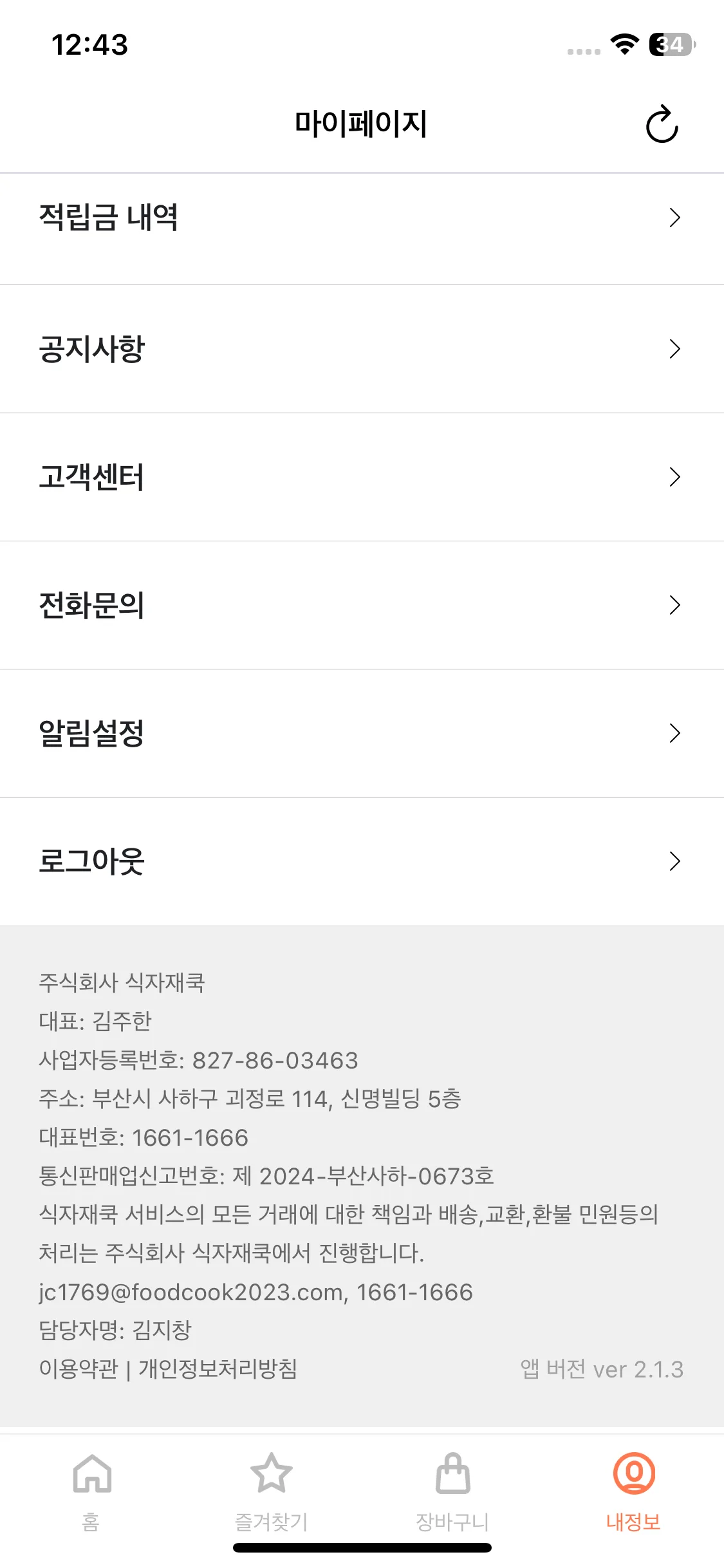This screenshot has width=724, height=1568.
Task: Tap the battery indicator showing 34
Action: pos(670,44)
